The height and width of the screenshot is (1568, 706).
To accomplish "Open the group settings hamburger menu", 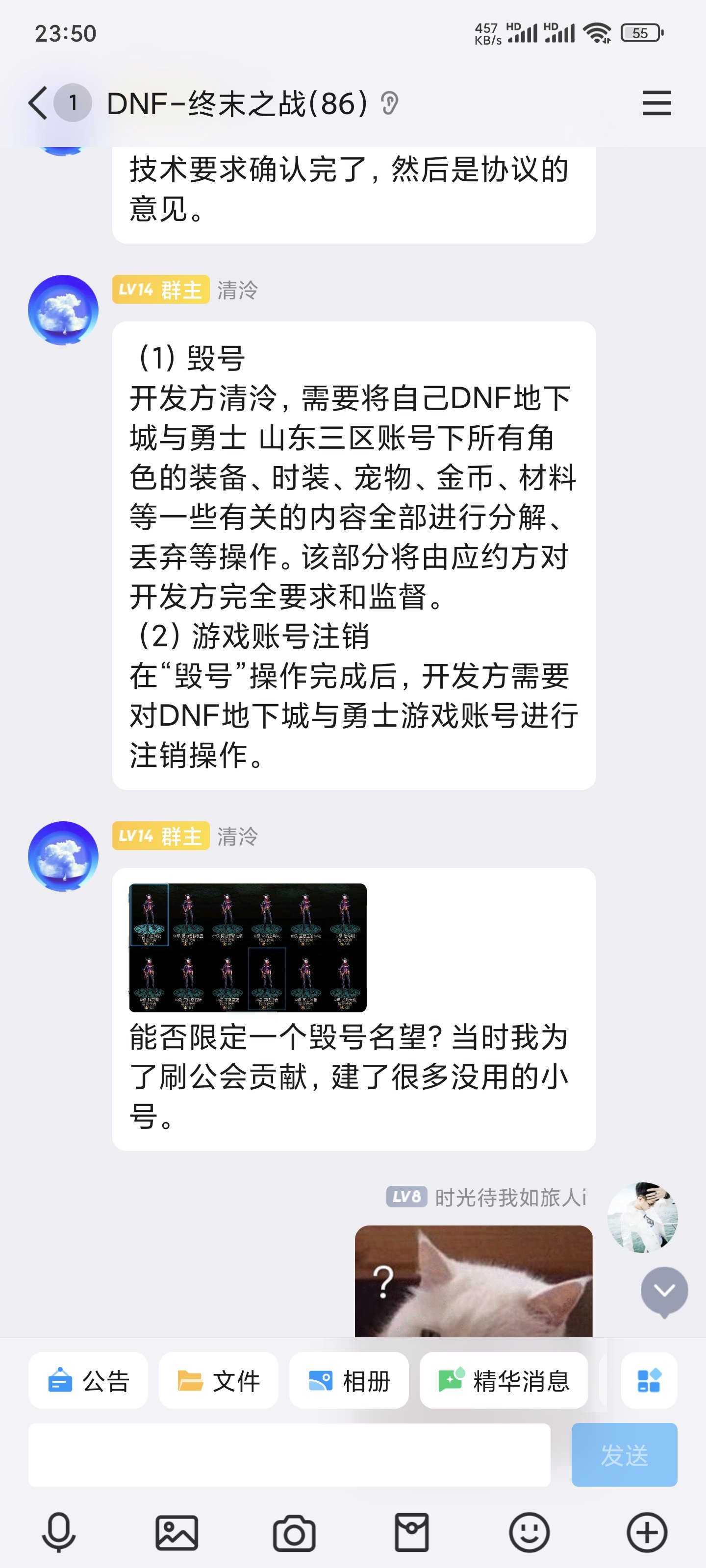I will pyautogui.click(x=656, y=103).
